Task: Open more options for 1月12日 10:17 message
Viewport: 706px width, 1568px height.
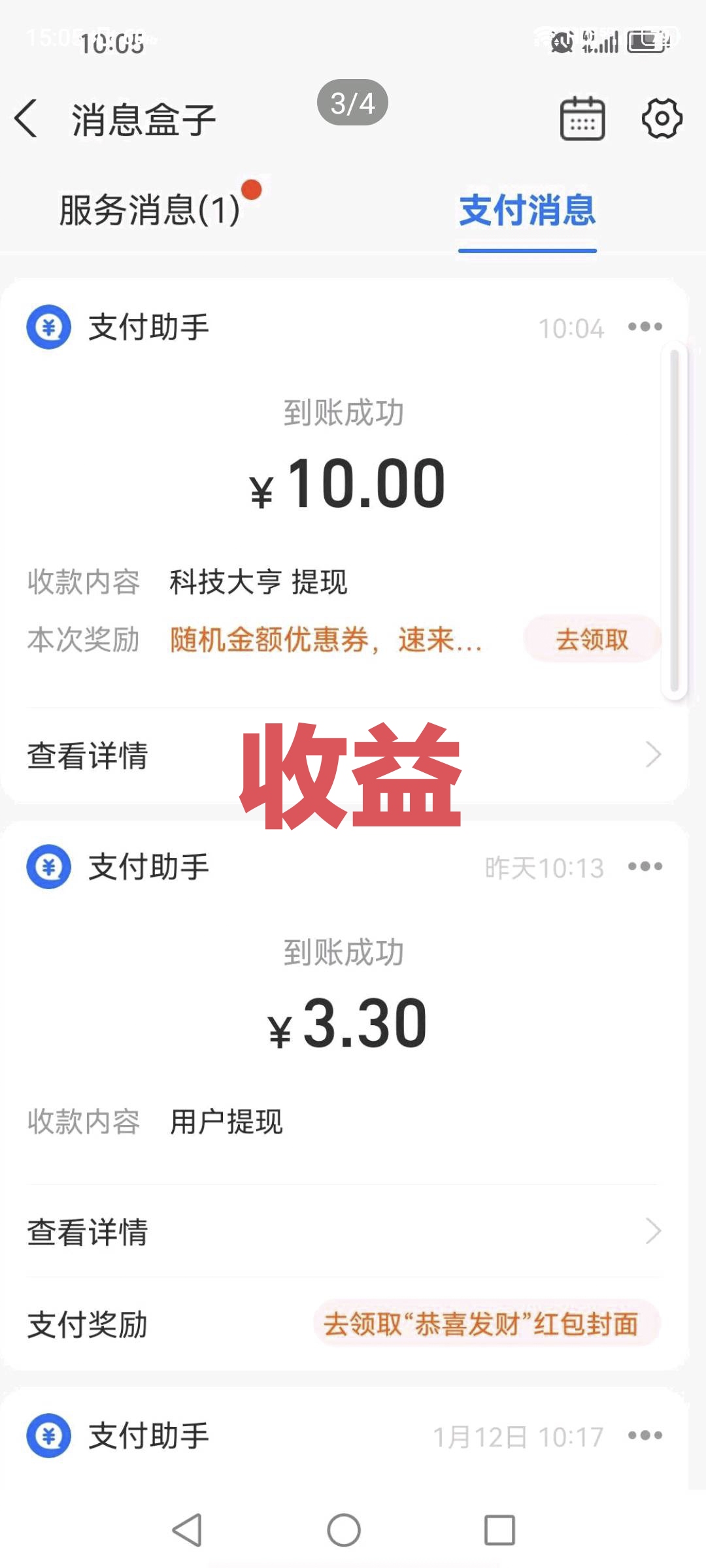Action: coord(645,1435)
